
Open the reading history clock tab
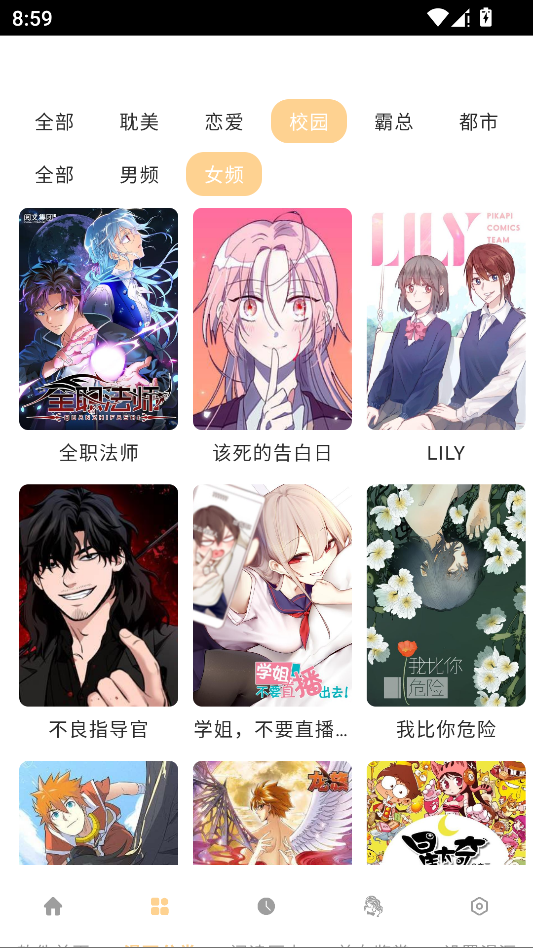(x=266, y=906)
